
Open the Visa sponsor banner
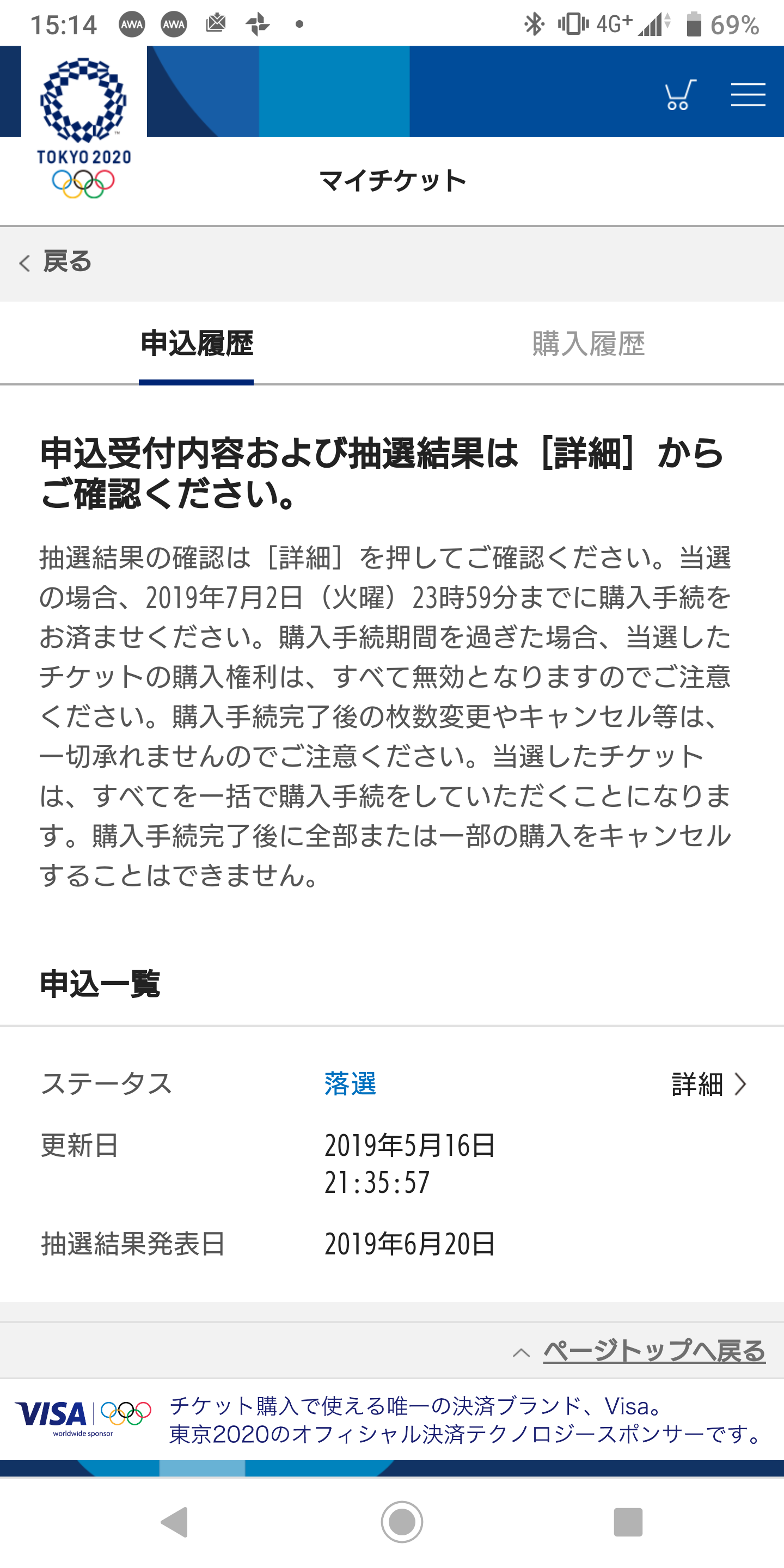pyautogui.click(x=392, y=1419)
